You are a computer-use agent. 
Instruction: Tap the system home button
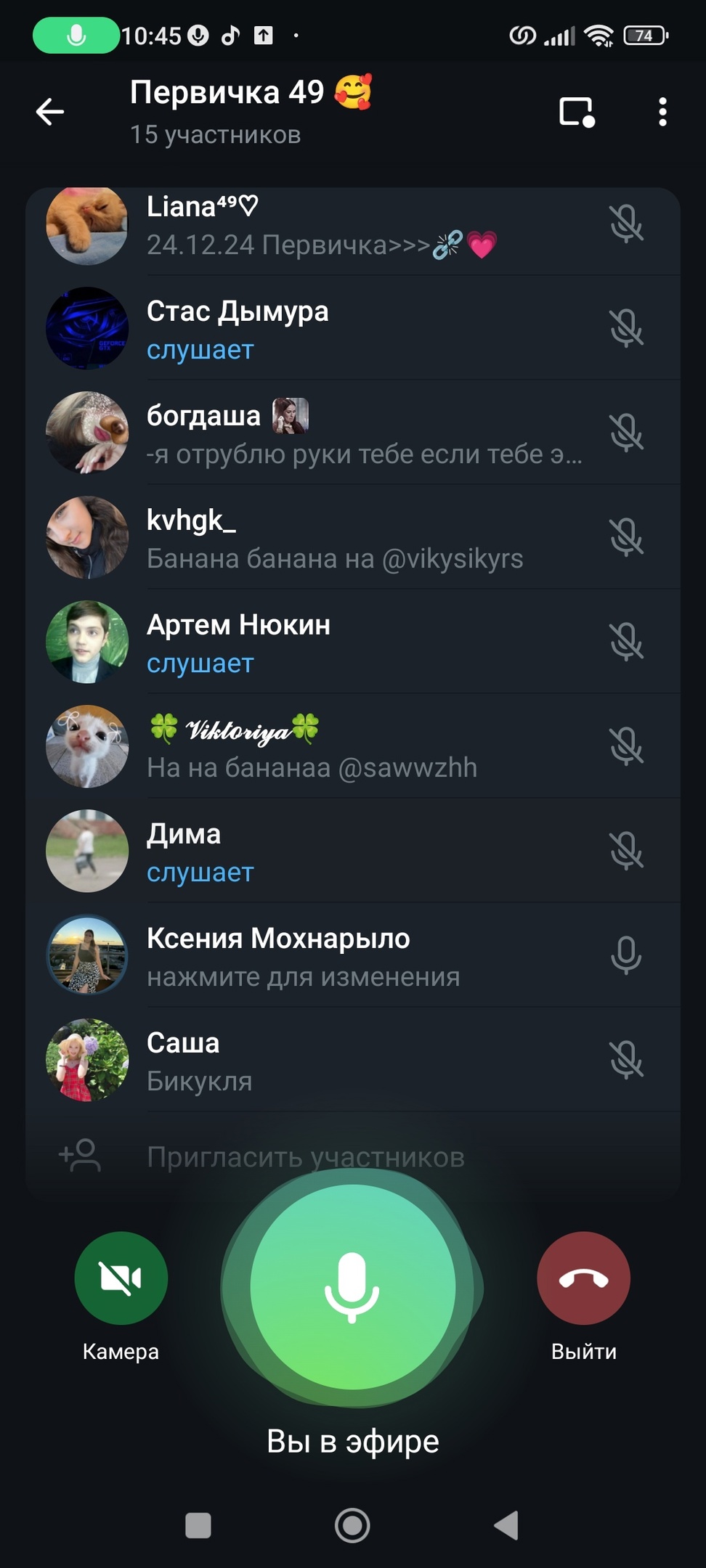[352, 1525]
